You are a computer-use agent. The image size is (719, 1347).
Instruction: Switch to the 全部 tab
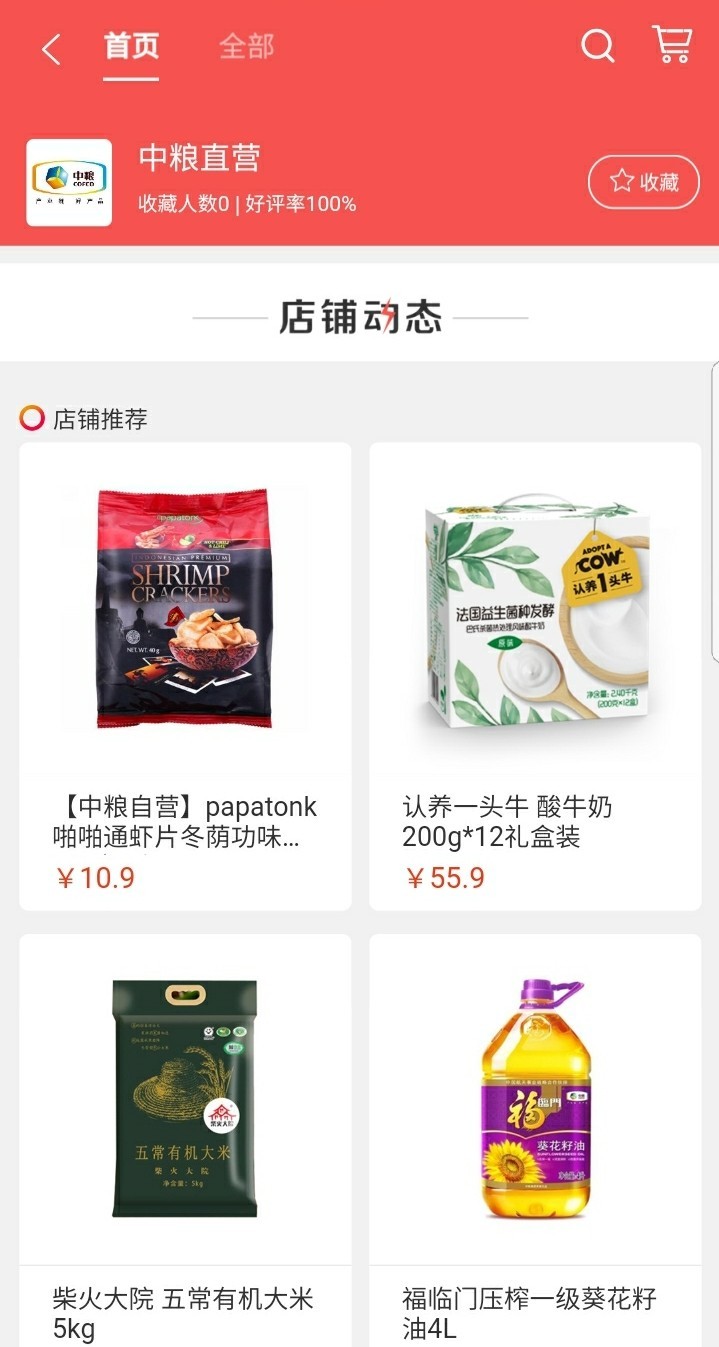pyautogui.click(x=246, y=46)
